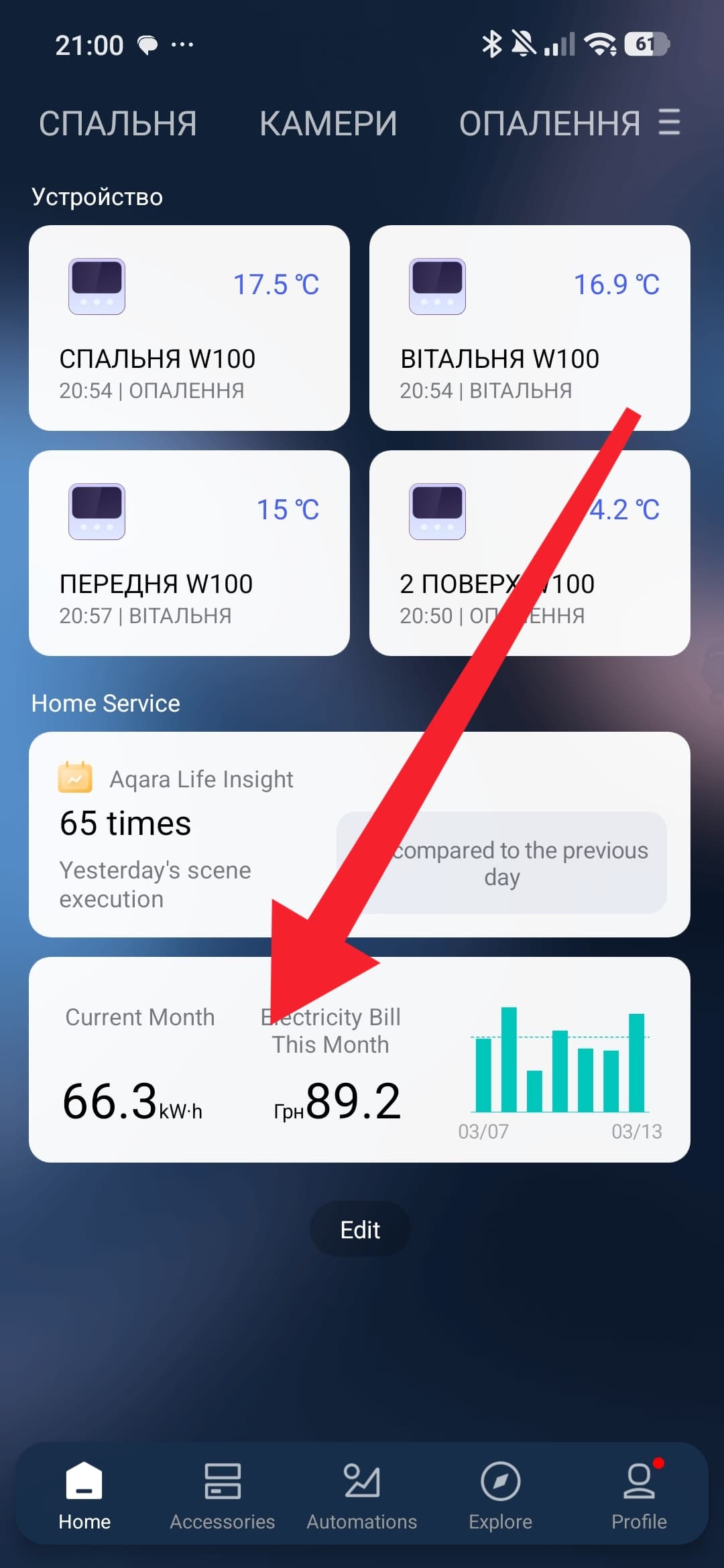Screen dimensions: 724x1568
Task: Open the electricity bill energy card
Action: tap(359, 1059)
